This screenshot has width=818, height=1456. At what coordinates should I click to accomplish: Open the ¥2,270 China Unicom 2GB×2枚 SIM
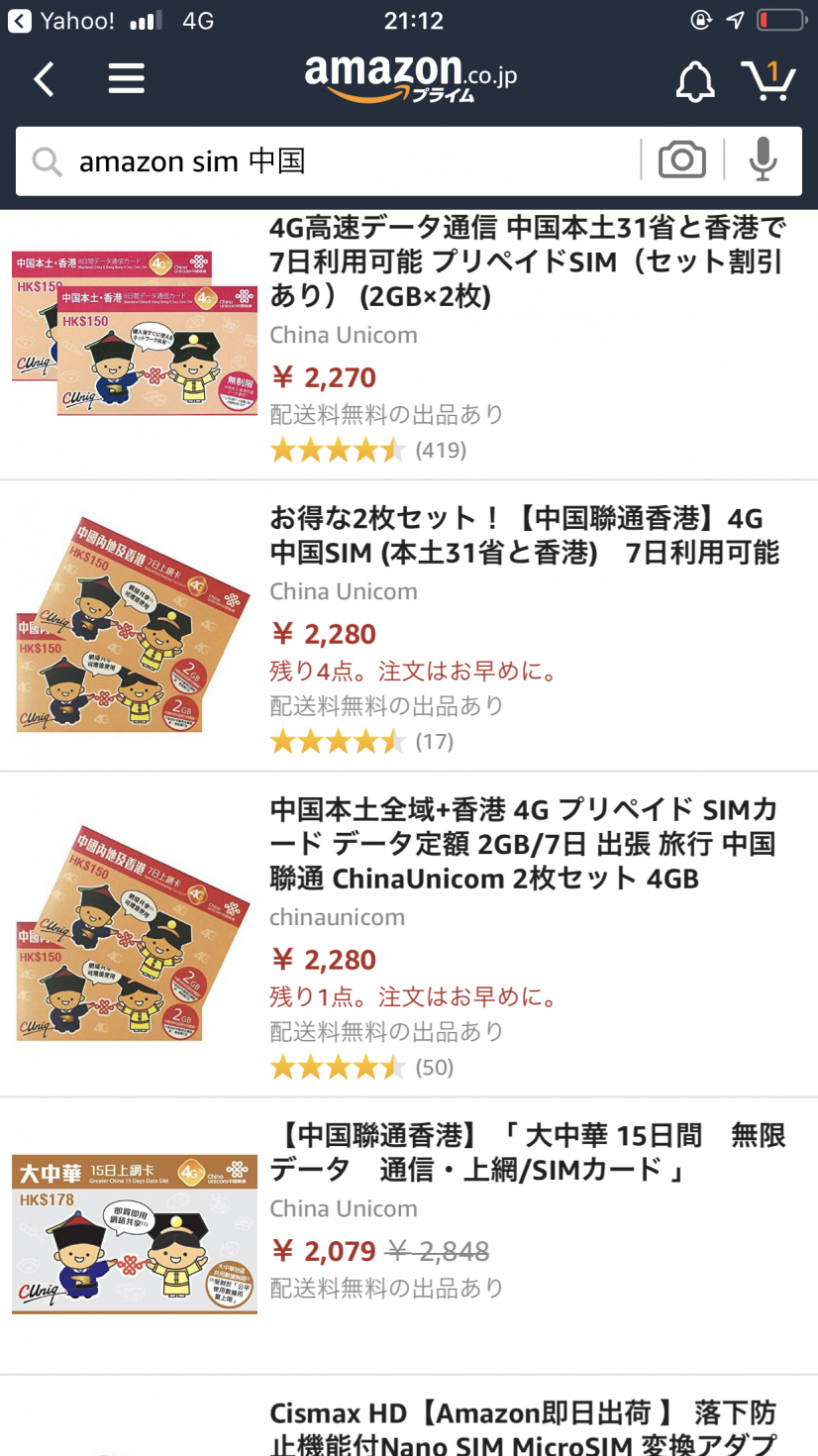click(527, 262)
